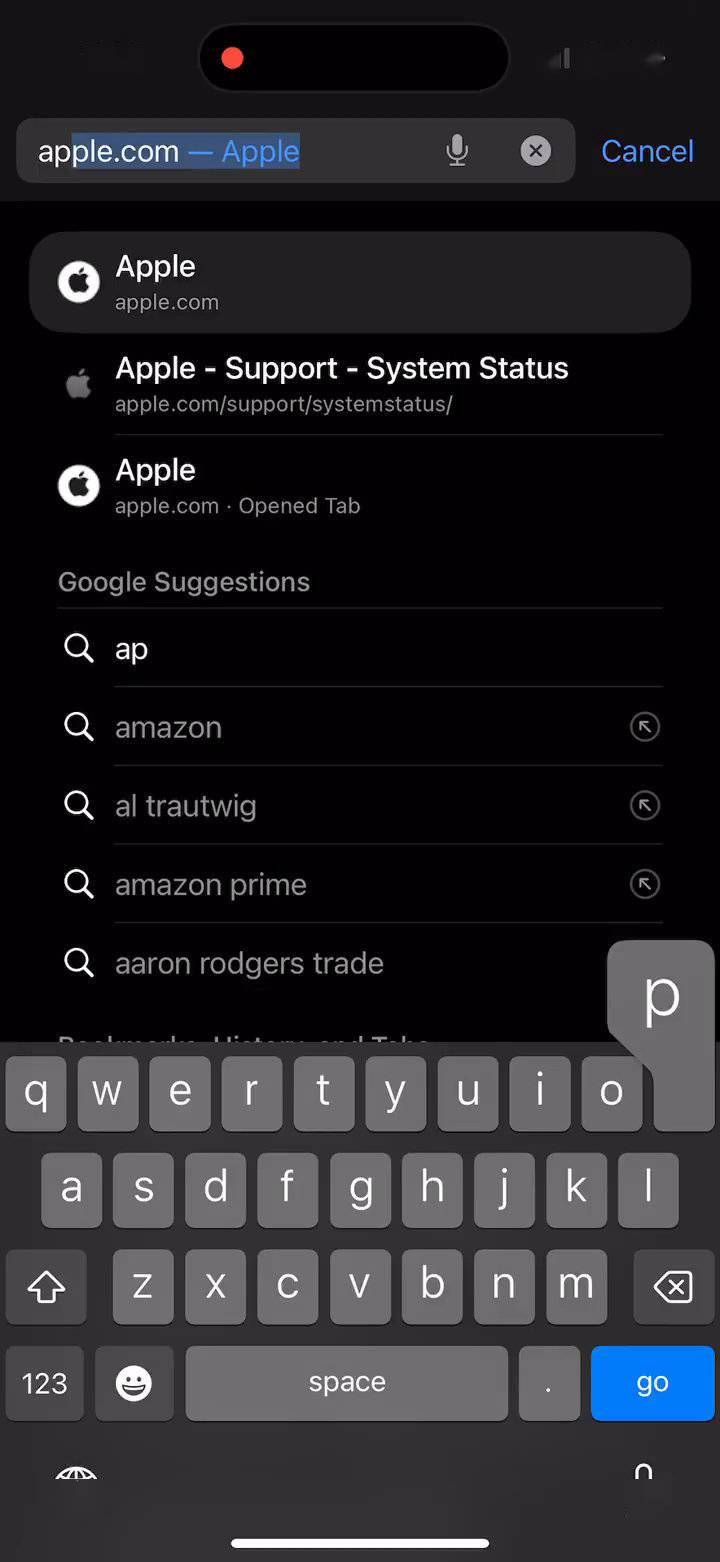Clear the address bar text
720x1562 pixels.
(536, 151)
